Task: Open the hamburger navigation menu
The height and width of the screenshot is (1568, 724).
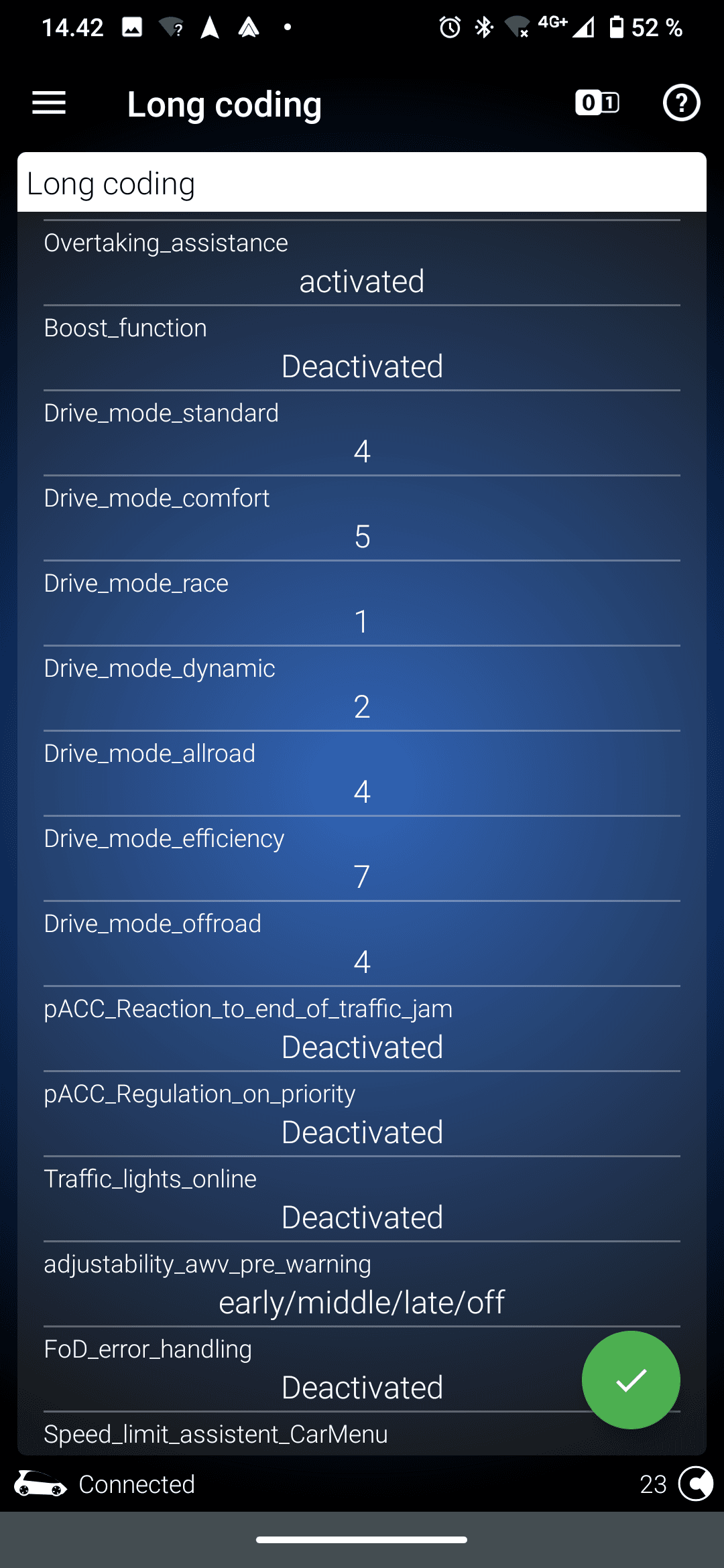Action: (49, 103)
